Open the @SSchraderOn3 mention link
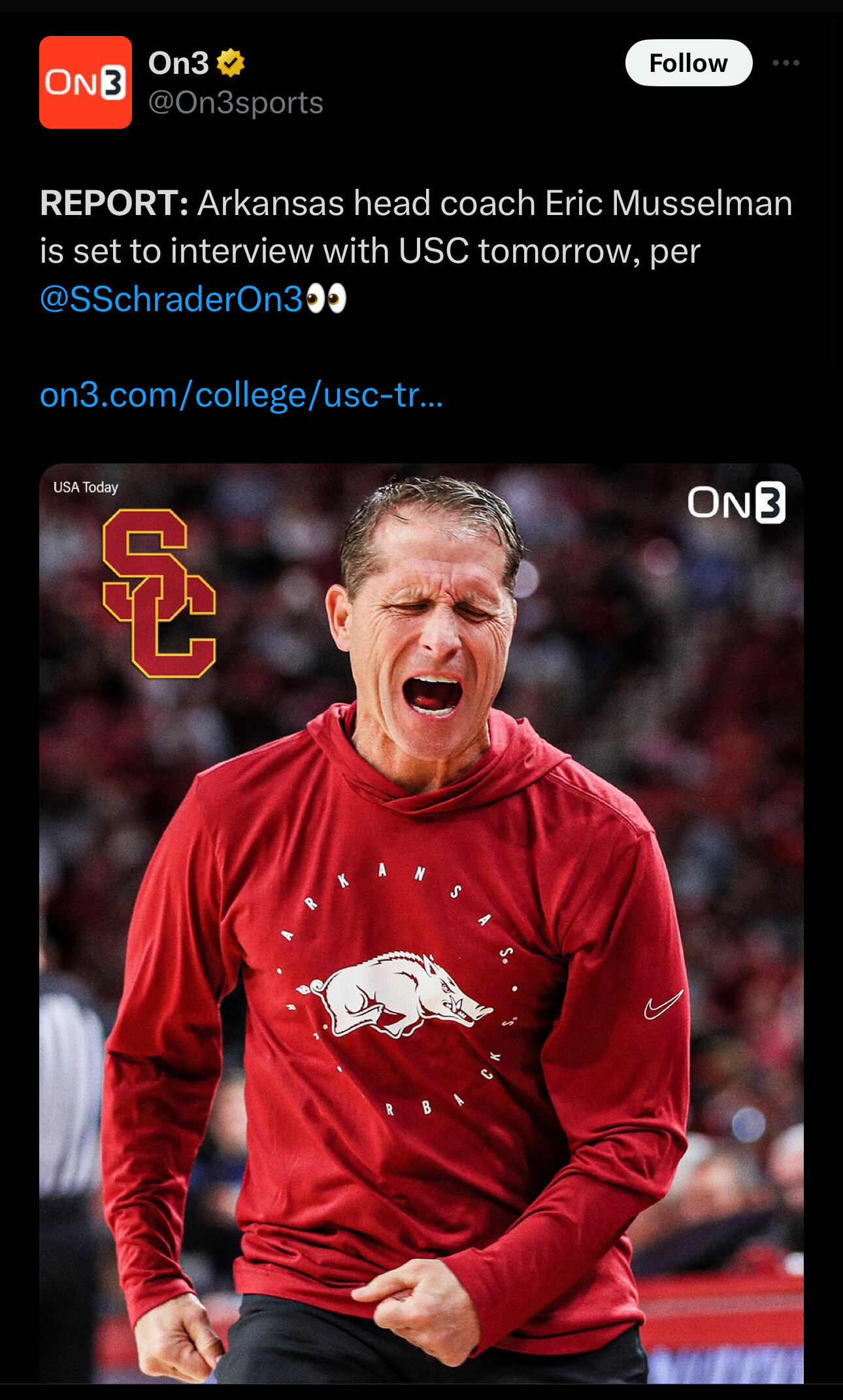843x1400 pixels. (x=171, y=299)
